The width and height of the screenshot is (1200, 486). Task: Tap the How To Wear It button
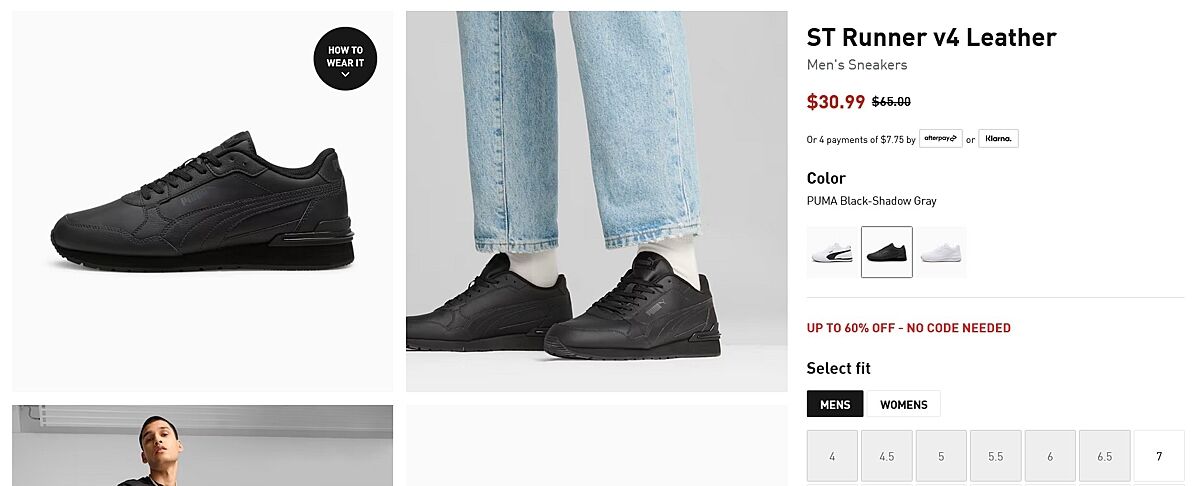[x=345, y=59]
